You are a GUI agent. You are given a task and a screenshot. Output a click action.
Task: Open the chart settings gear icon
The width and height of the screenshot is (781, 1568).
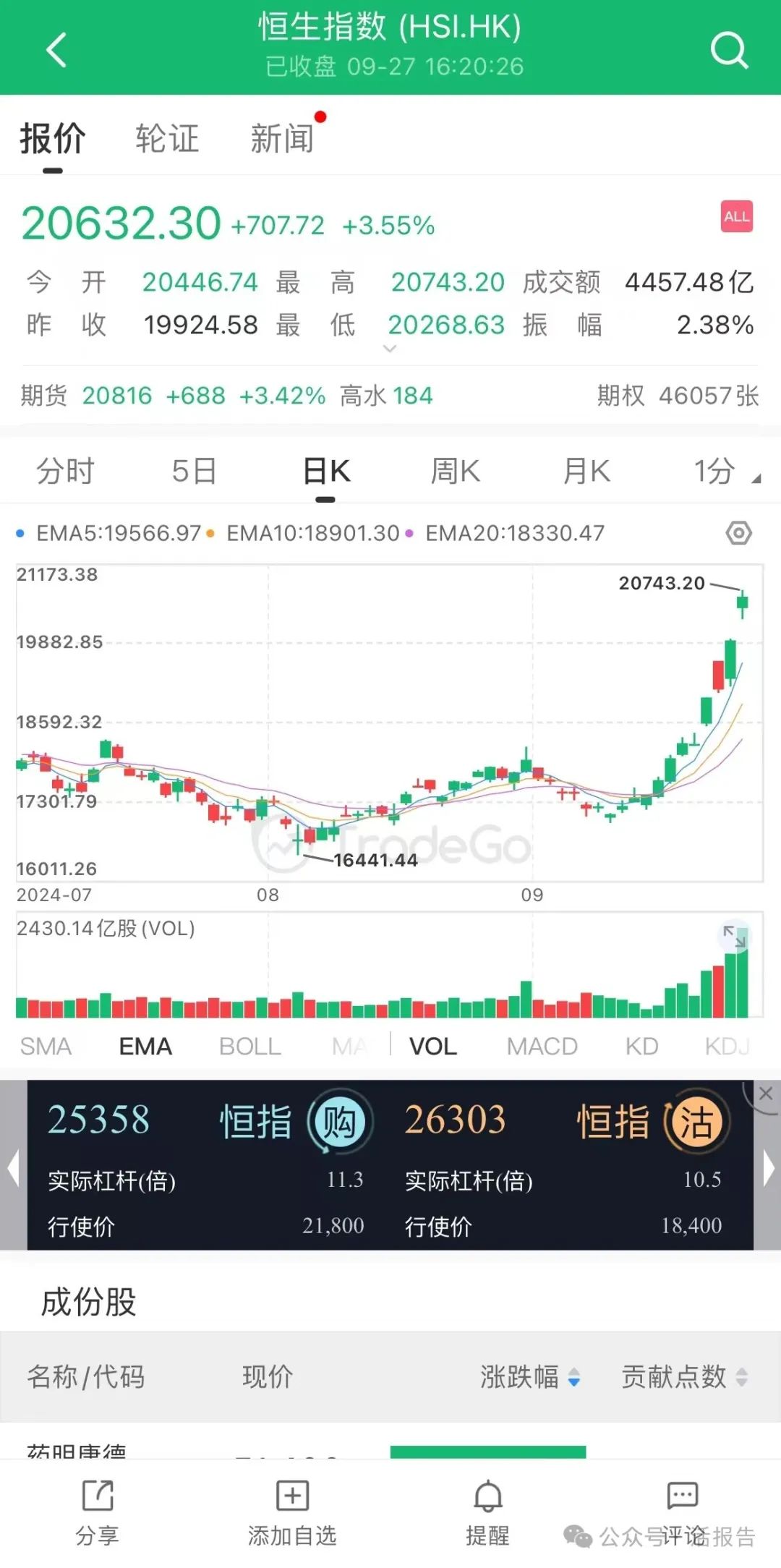pyautogui.click(x=739, y=533)
